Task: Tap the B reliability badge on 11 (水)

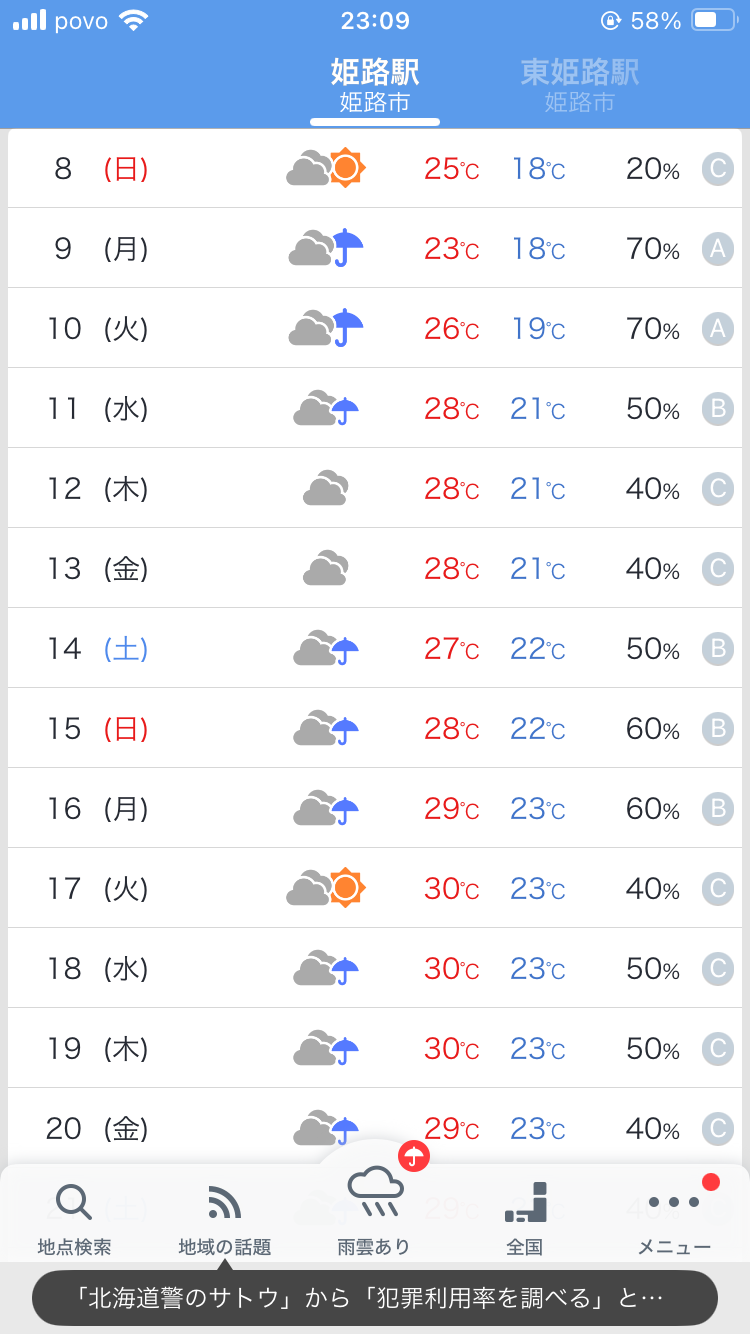Action: [717, 408]
